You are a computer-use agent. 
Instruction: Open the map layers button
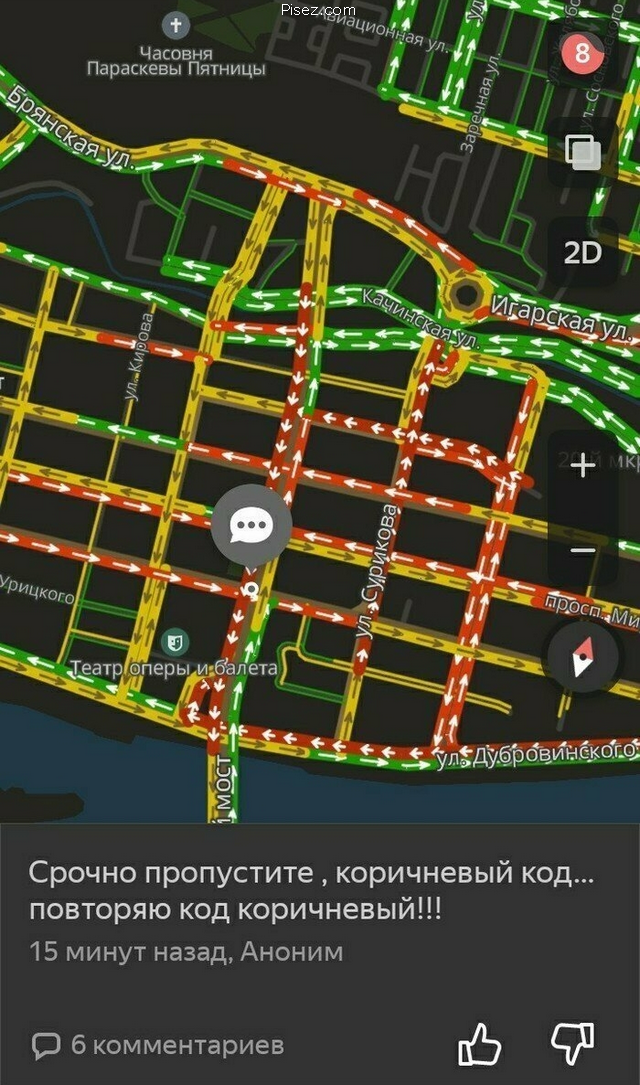tap(583, 153)
